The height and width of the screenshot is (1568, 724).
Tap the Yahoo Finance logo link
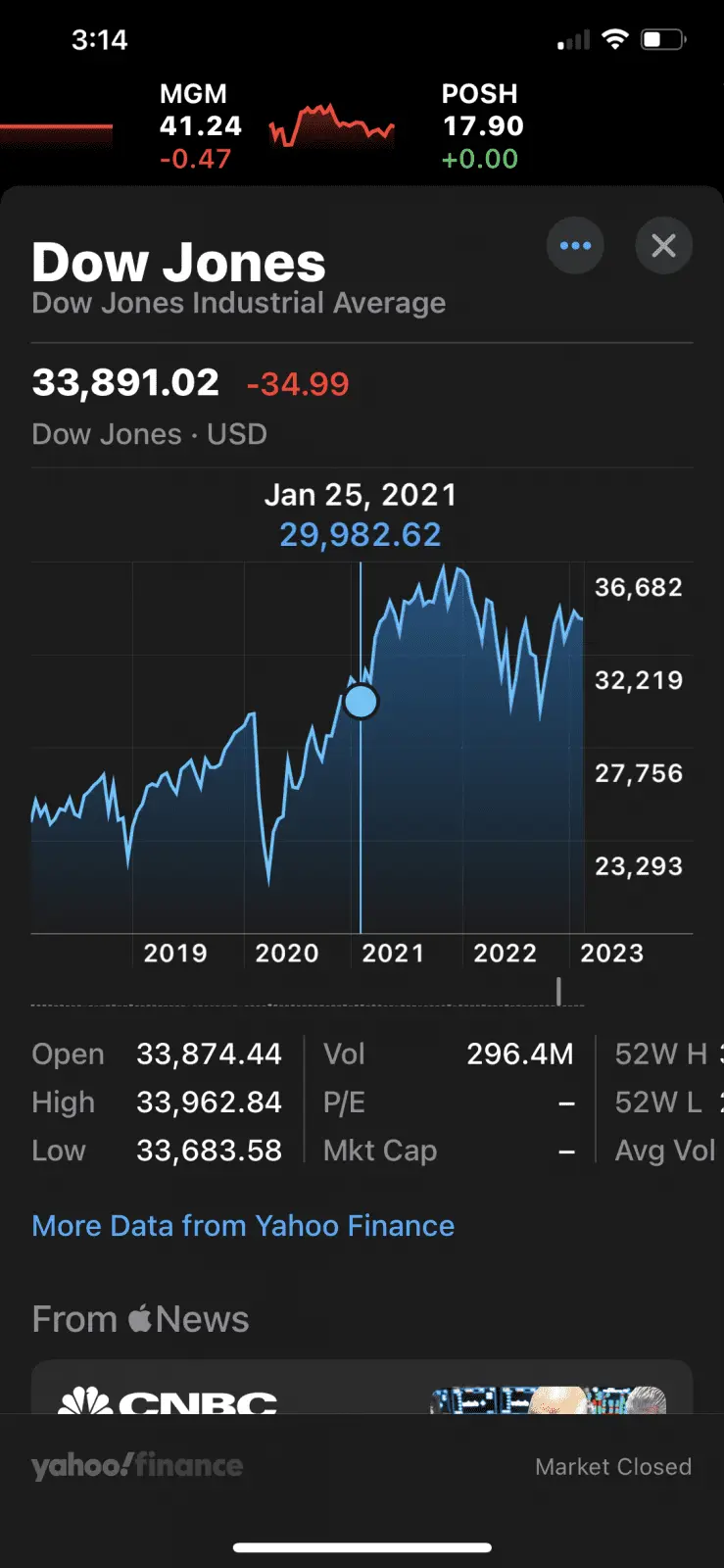coord(137,1466)
